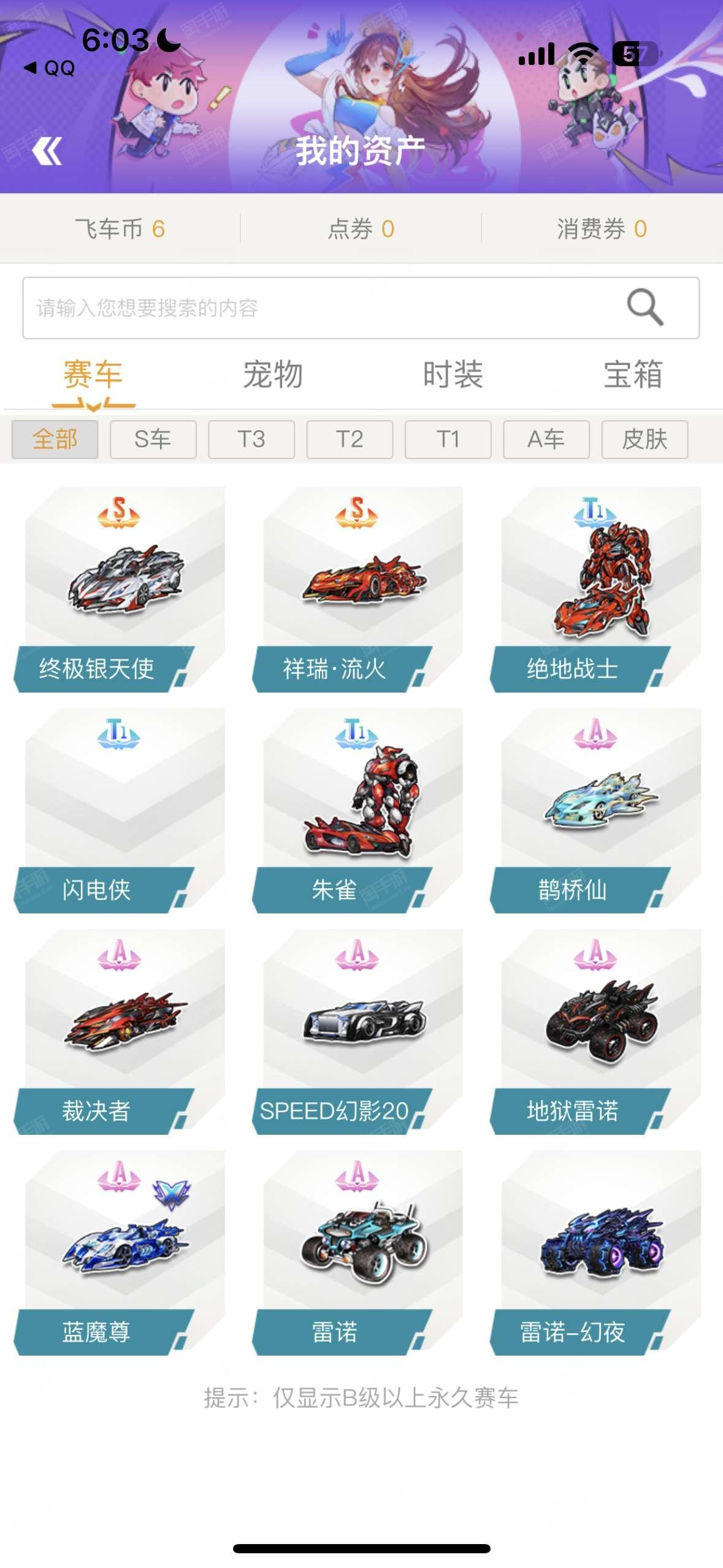Viewport: 723px width, 1568px height.
Task: Return to QQ via status bar link
Action: 50,68
